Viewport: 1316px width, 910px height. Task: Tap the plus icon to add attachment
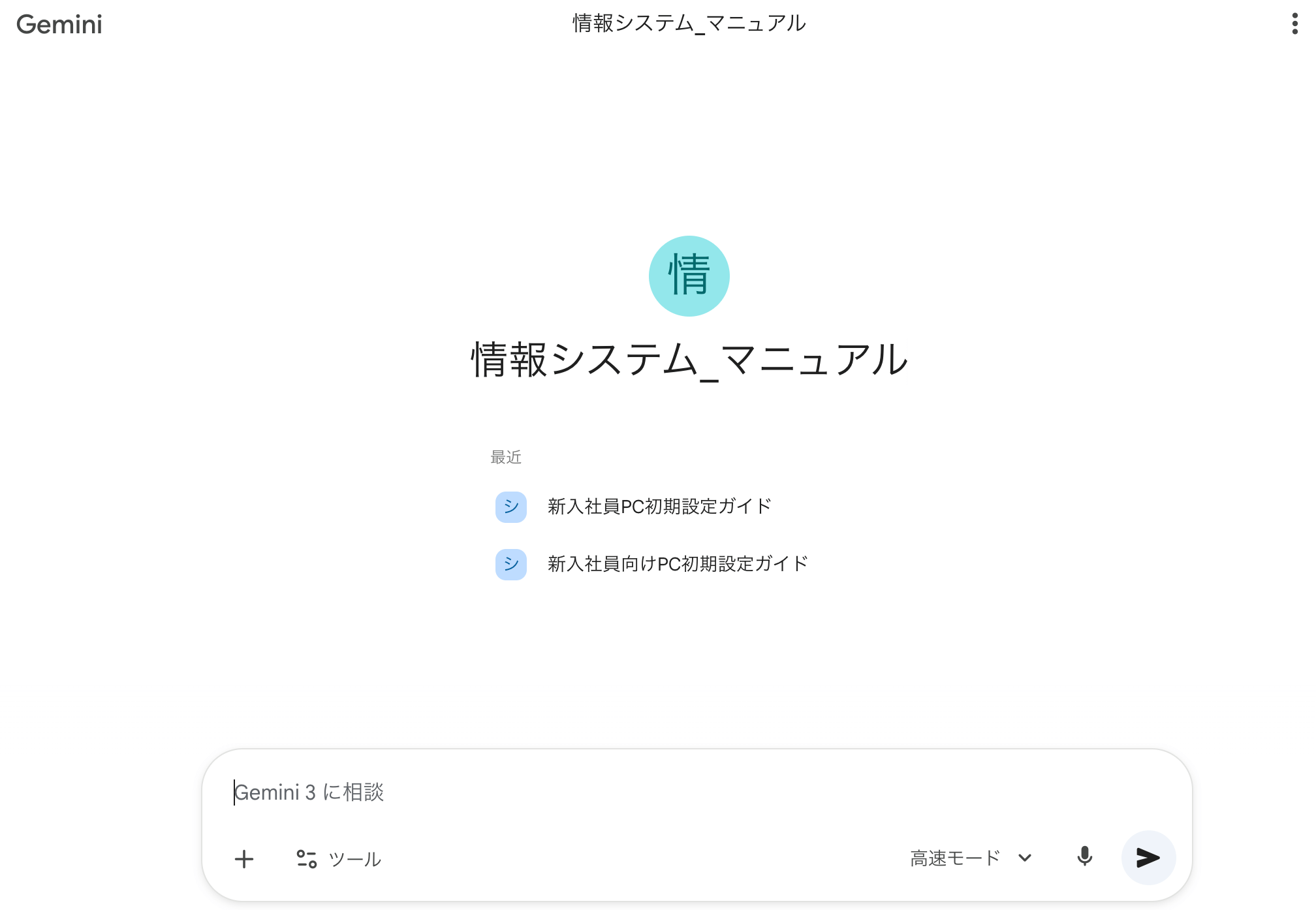pos(244,858)
